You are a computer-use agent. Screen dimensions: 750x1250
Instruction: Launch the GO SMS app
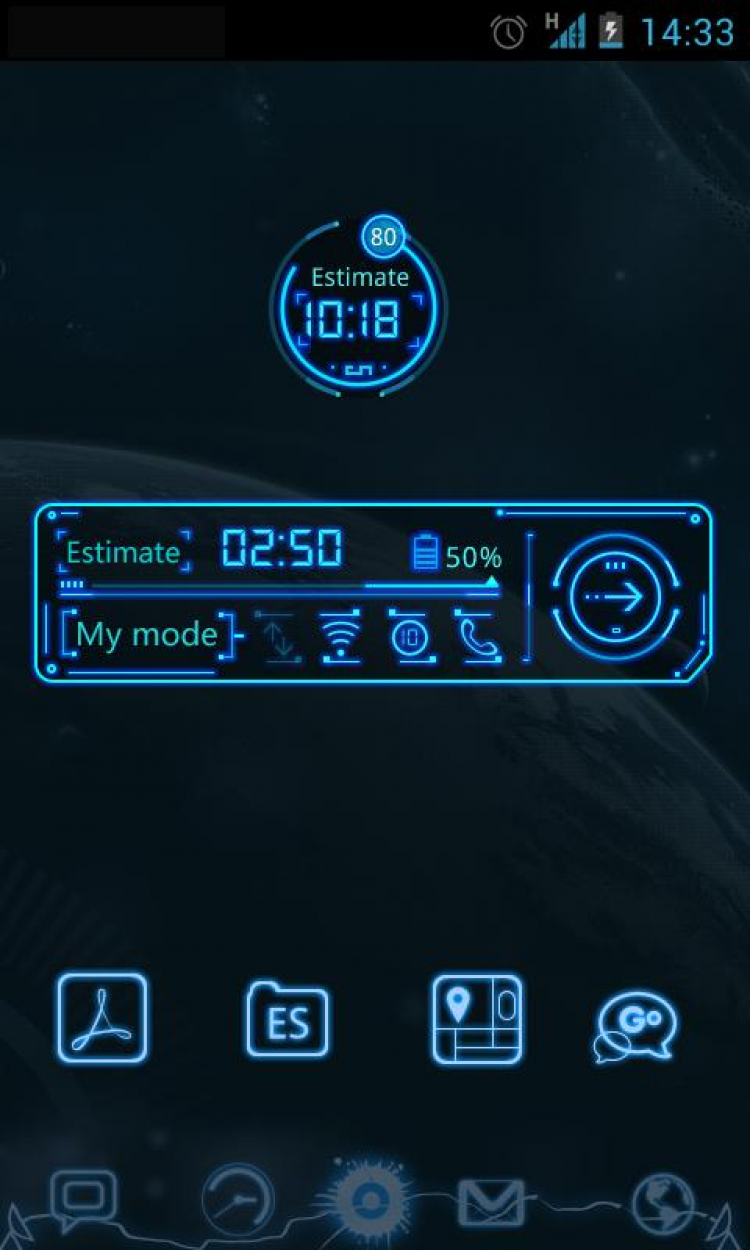pos(635,1025)
